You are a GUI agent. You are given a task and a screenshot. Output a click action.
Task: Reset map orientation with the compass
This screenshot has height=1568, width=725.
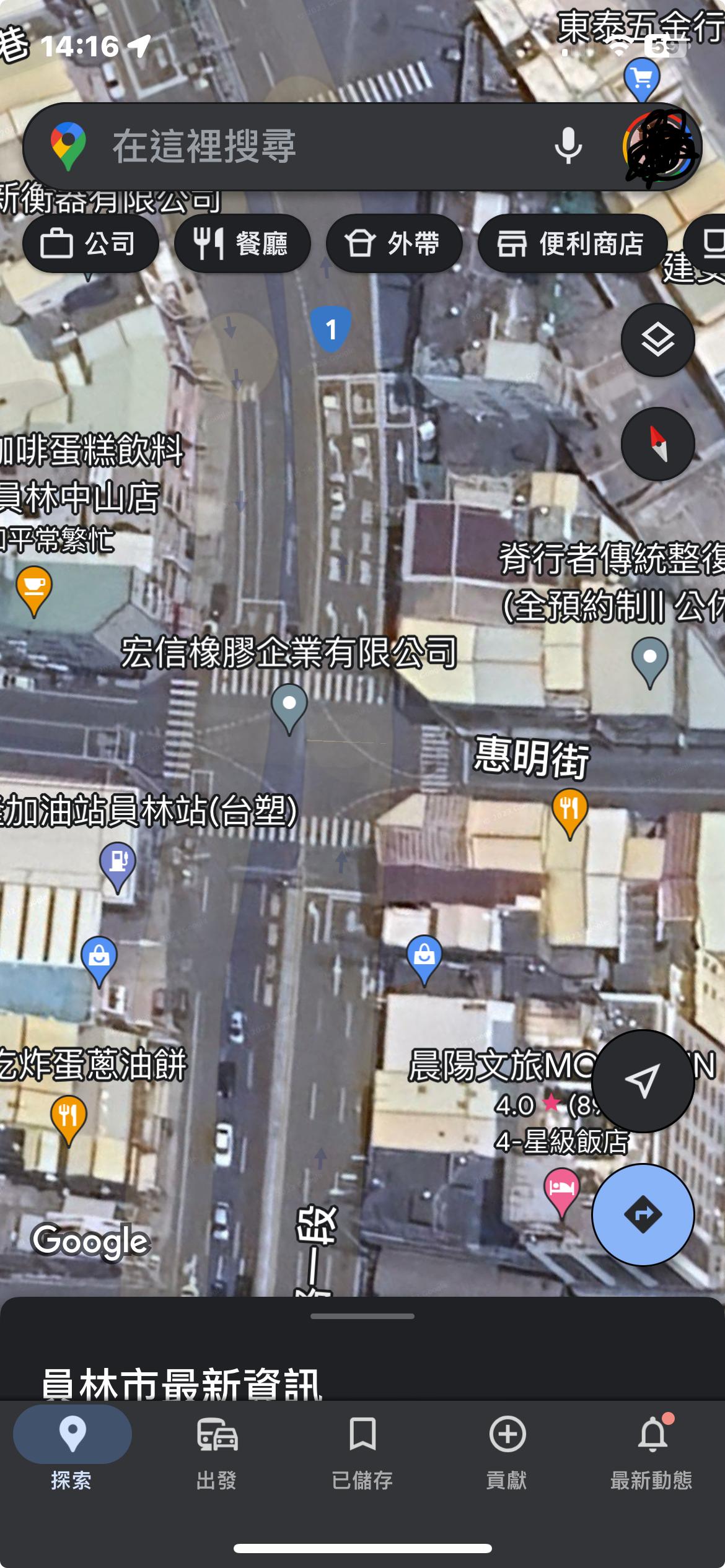pos(657,444)
